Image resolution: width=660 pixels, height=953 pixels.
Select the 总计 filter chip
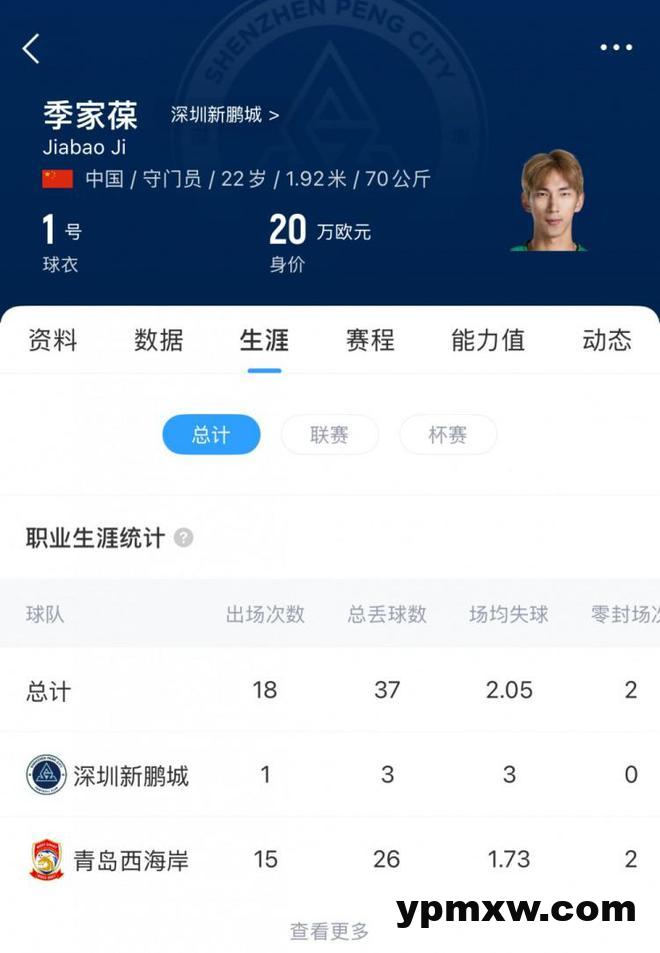[x=211, y=435]
